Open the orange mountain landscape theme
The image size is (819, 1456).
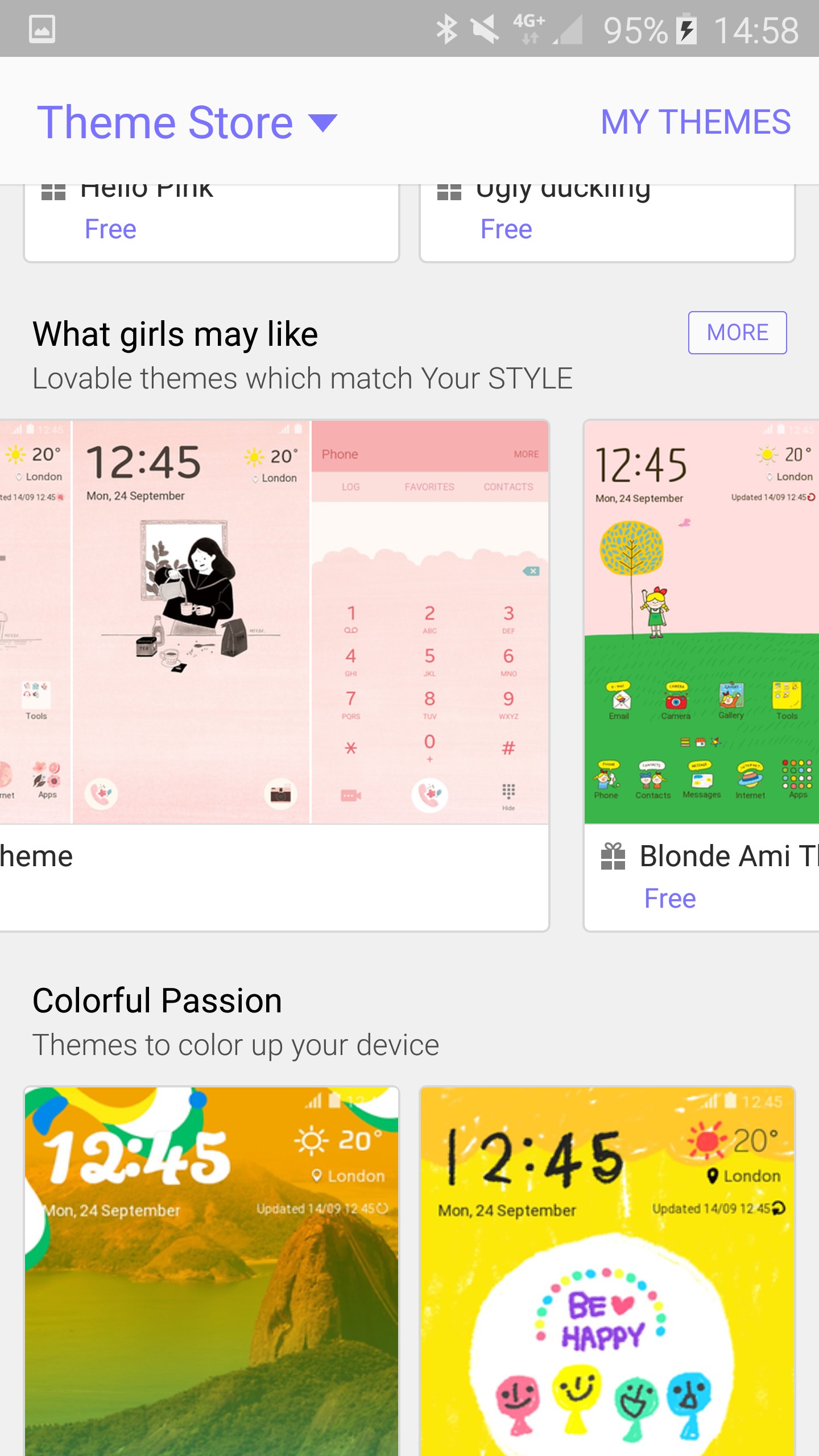click(x=212, y=1268)
